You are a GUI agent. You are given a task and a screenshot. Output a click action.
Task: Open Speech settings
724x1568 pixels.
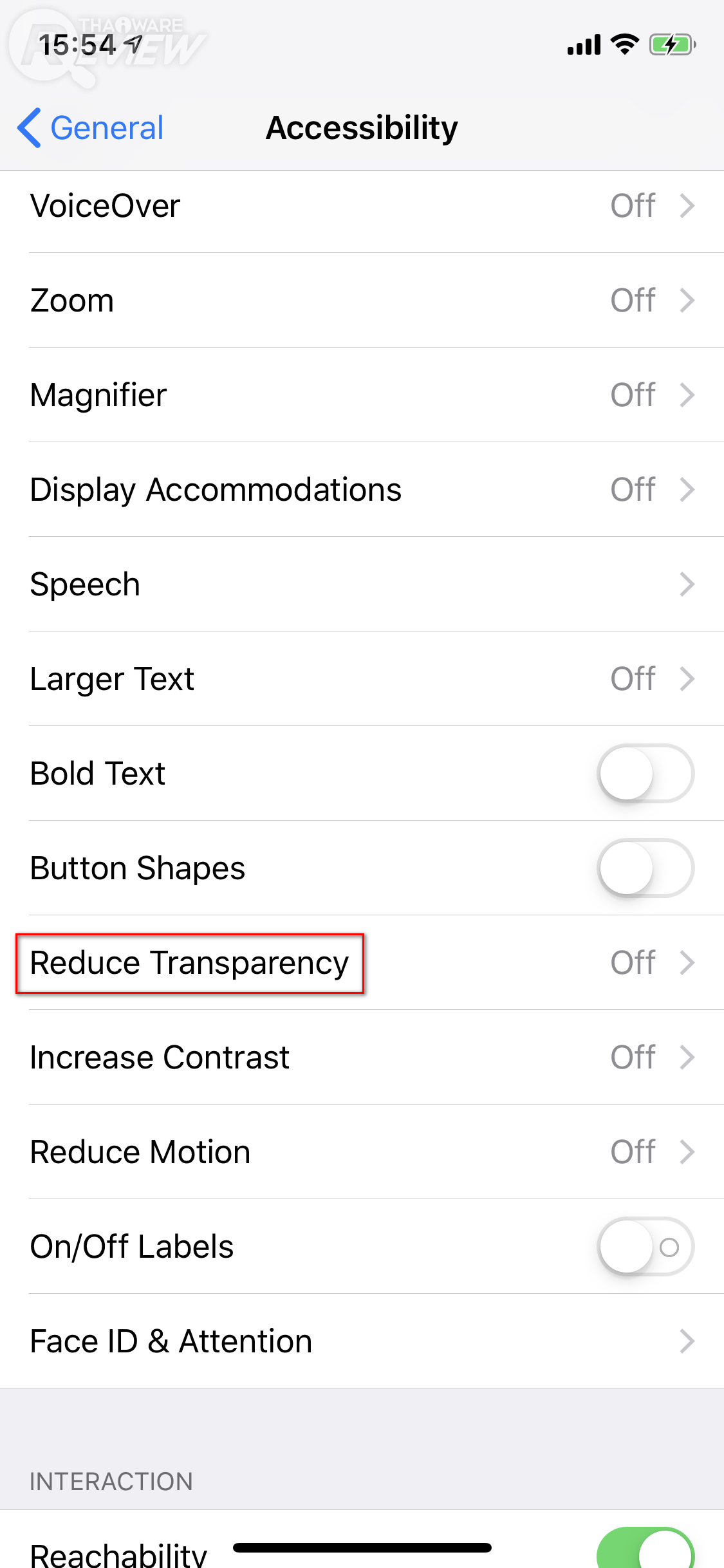coord(362,584)
